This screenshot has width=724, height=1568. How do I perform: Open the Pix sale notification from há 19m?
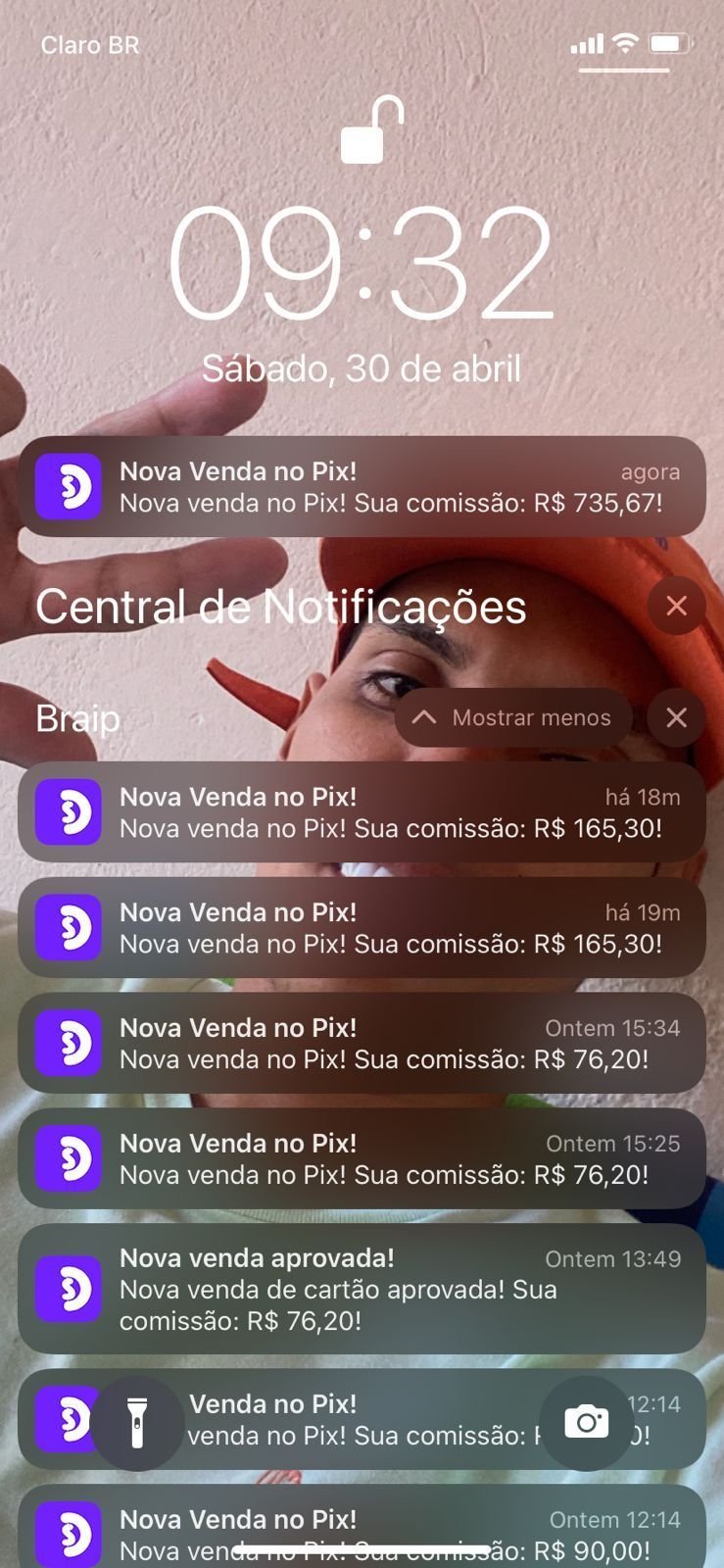pos(362,928)
